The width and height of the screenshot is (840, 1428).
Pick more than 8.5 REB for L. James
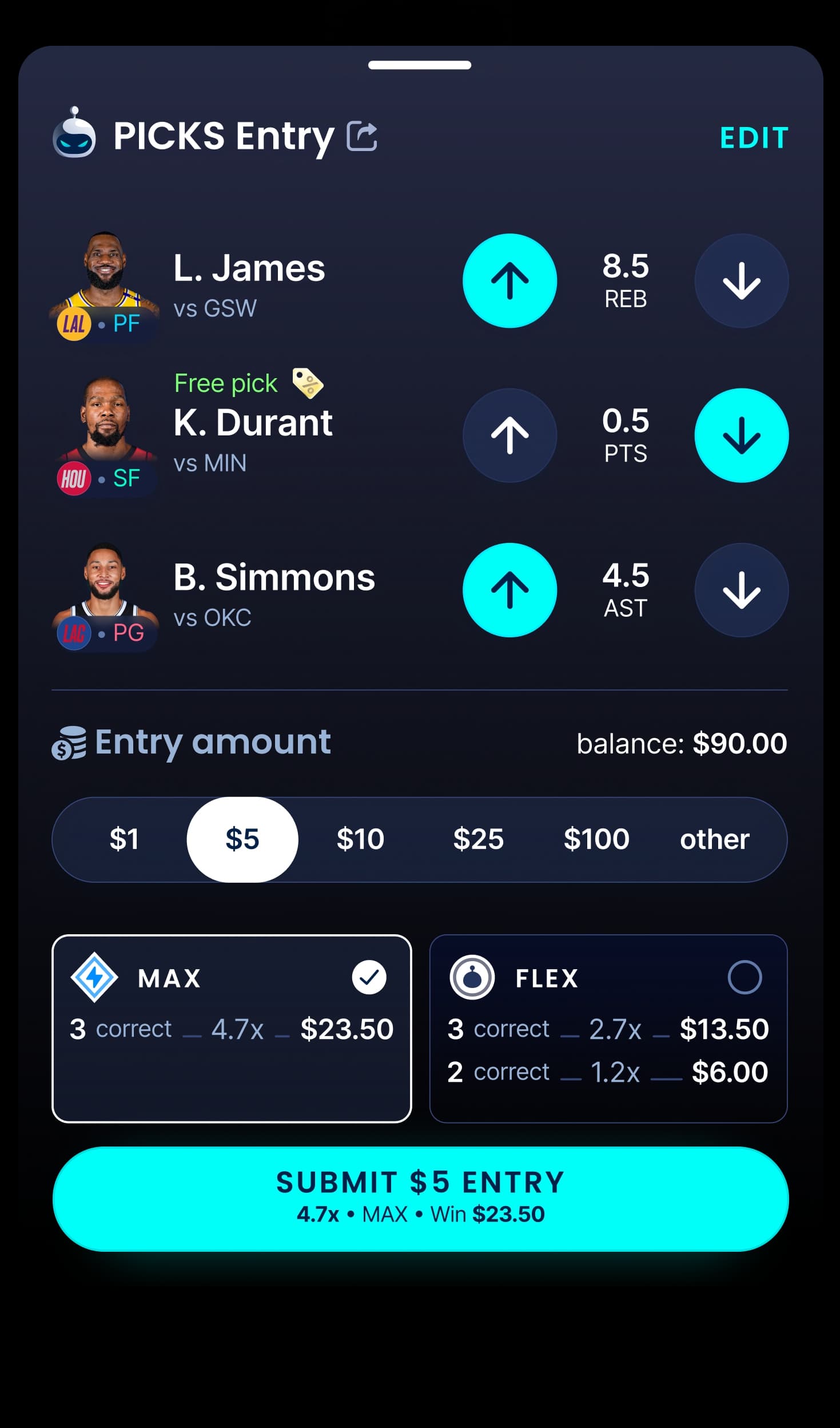(509, 281)
